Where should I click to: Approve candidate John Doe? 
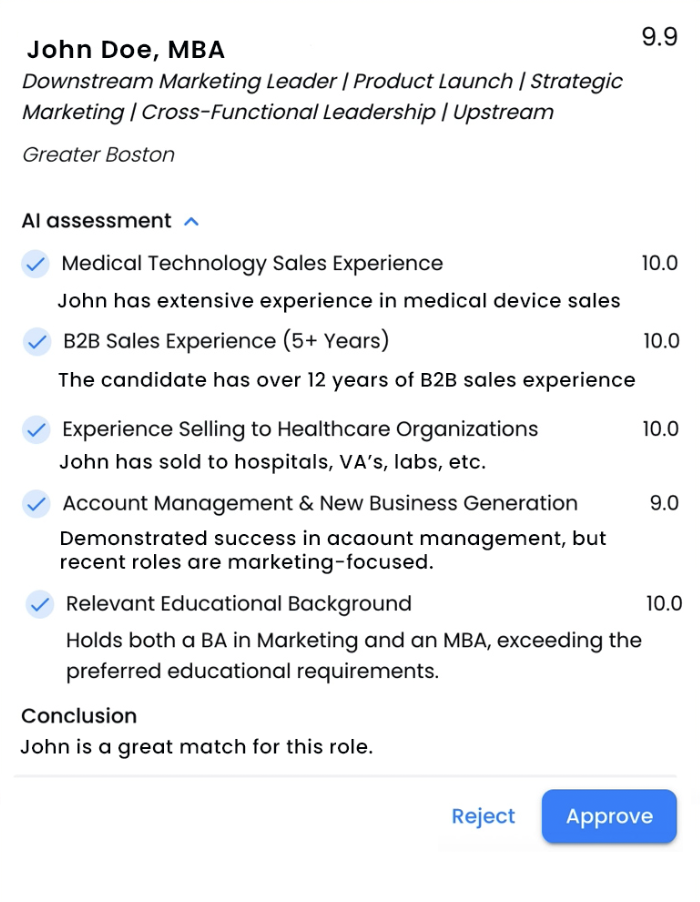point(609,816)
